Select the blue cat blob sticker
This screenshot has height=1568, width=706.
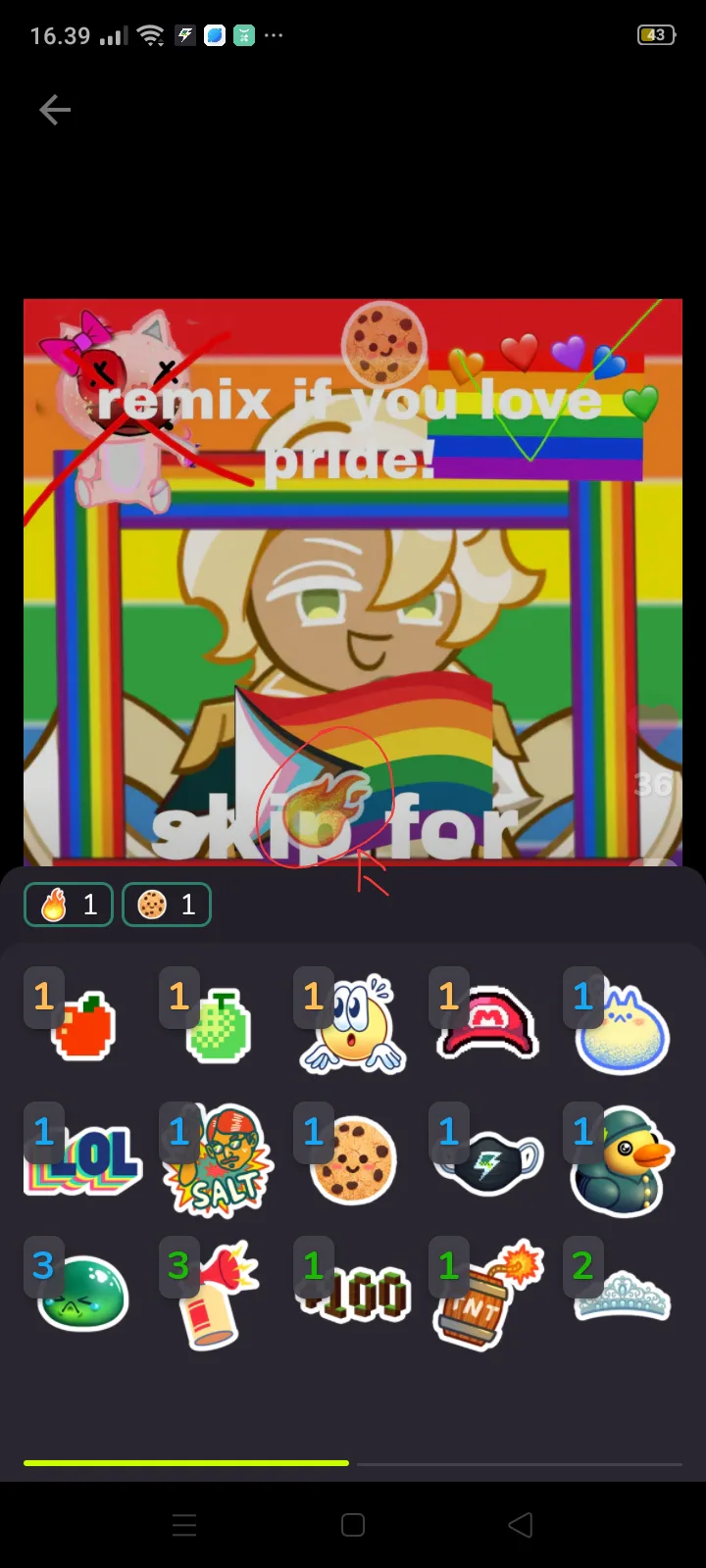(x=623, y=1025)
